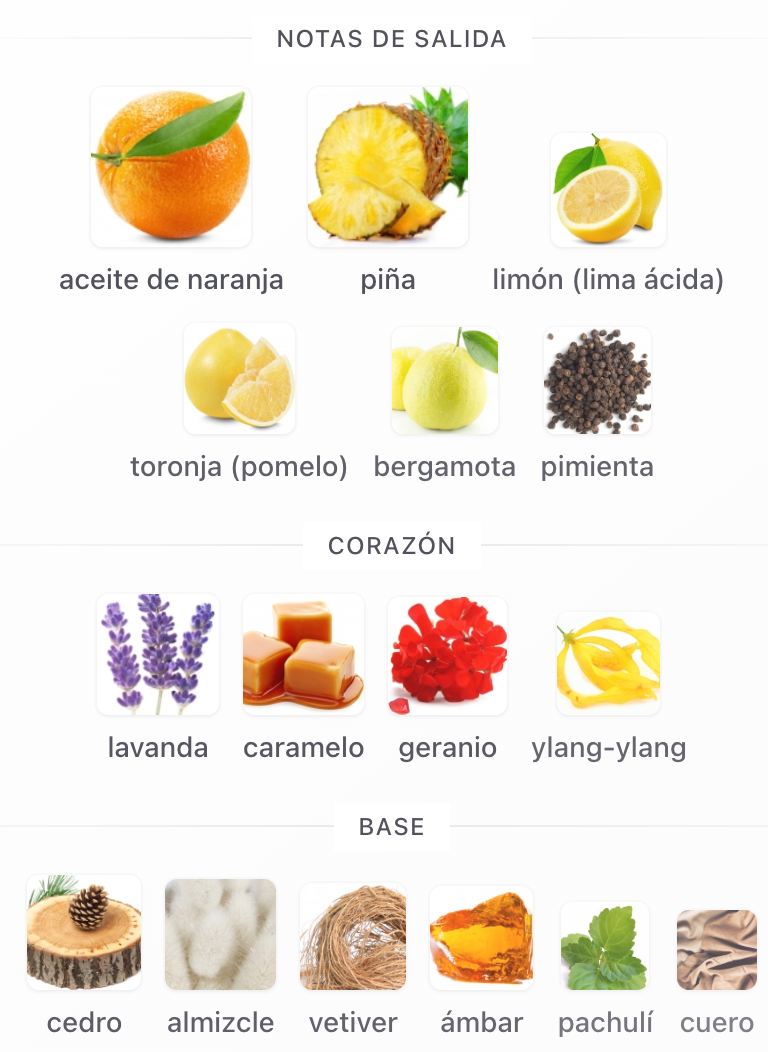View the toronja (pomelo) note
The width and height of the screenshot is (768, 1052).
[x=239, y=379]
